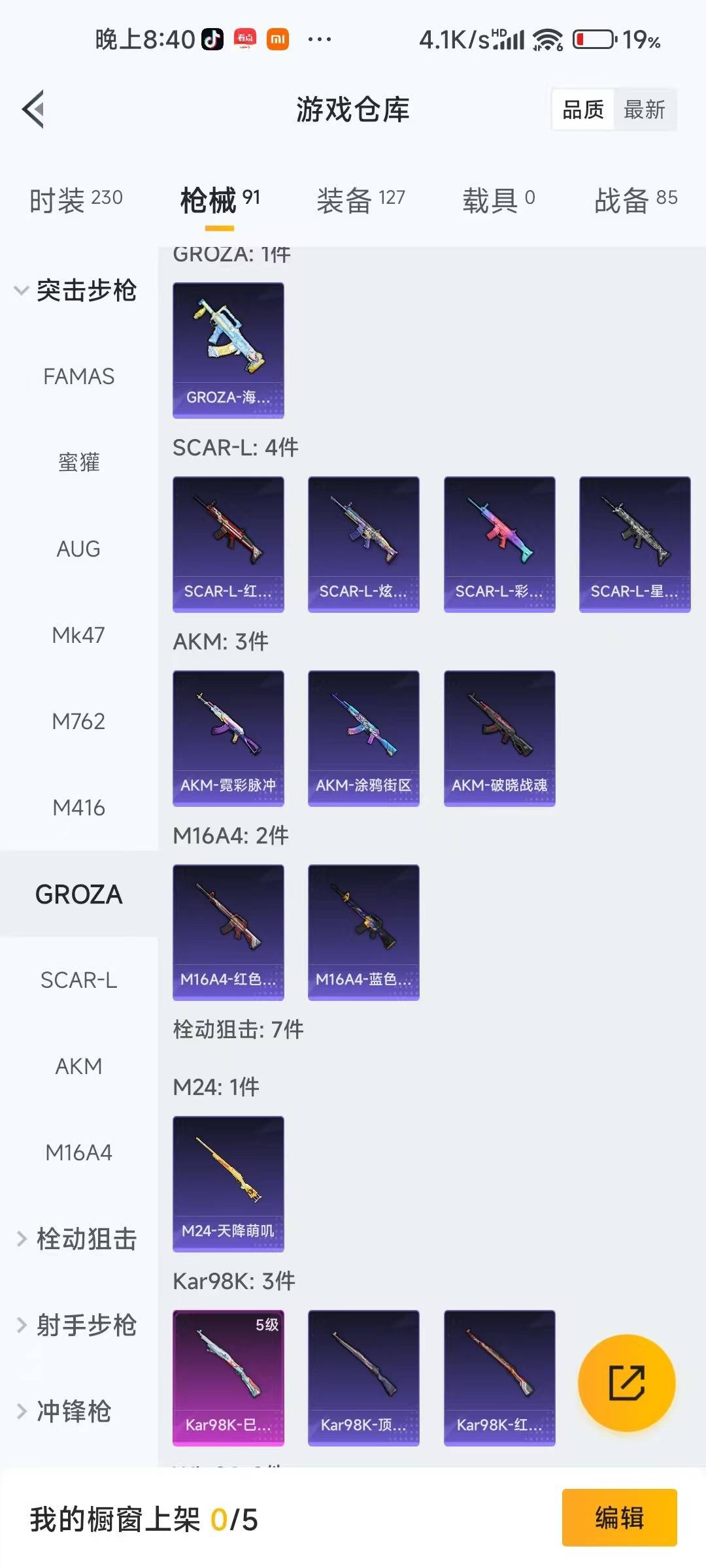Open the GROZA-海... skin item
The image size is (706, 1568).
pos(228,350)
